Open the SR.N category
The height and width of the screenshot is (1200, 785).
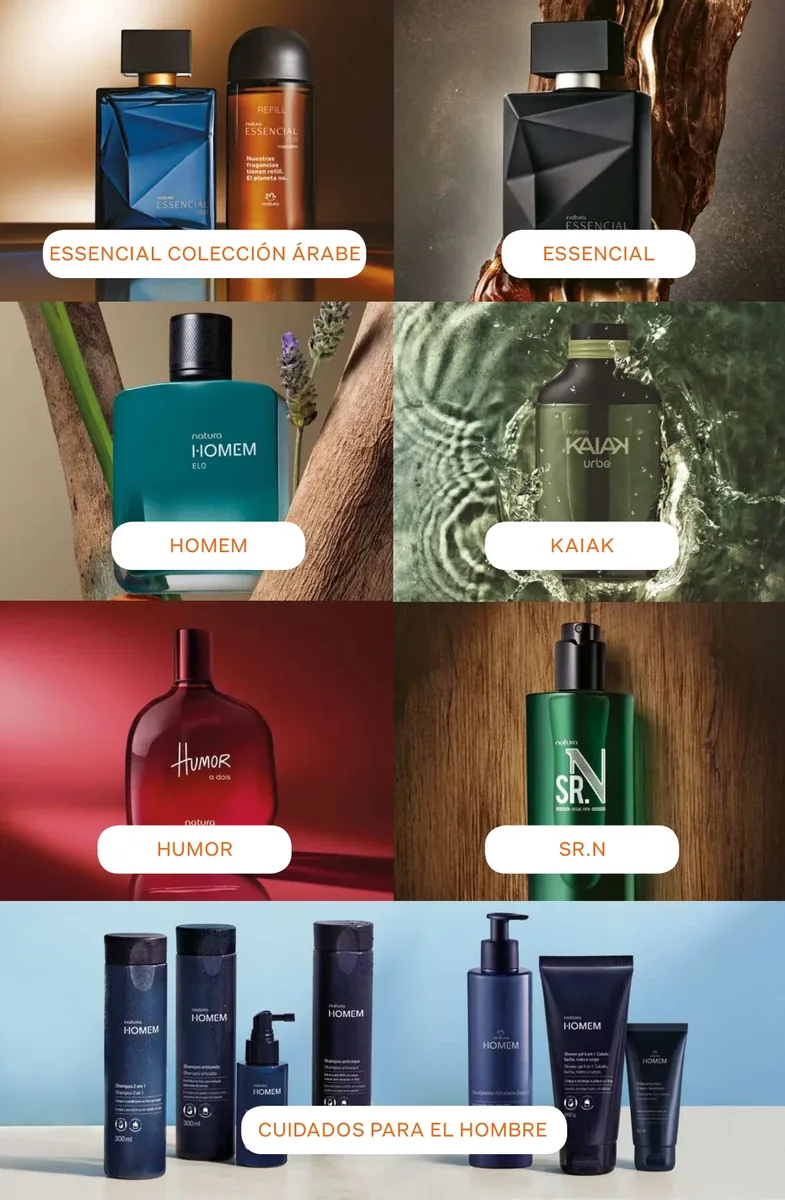point(582,849)
